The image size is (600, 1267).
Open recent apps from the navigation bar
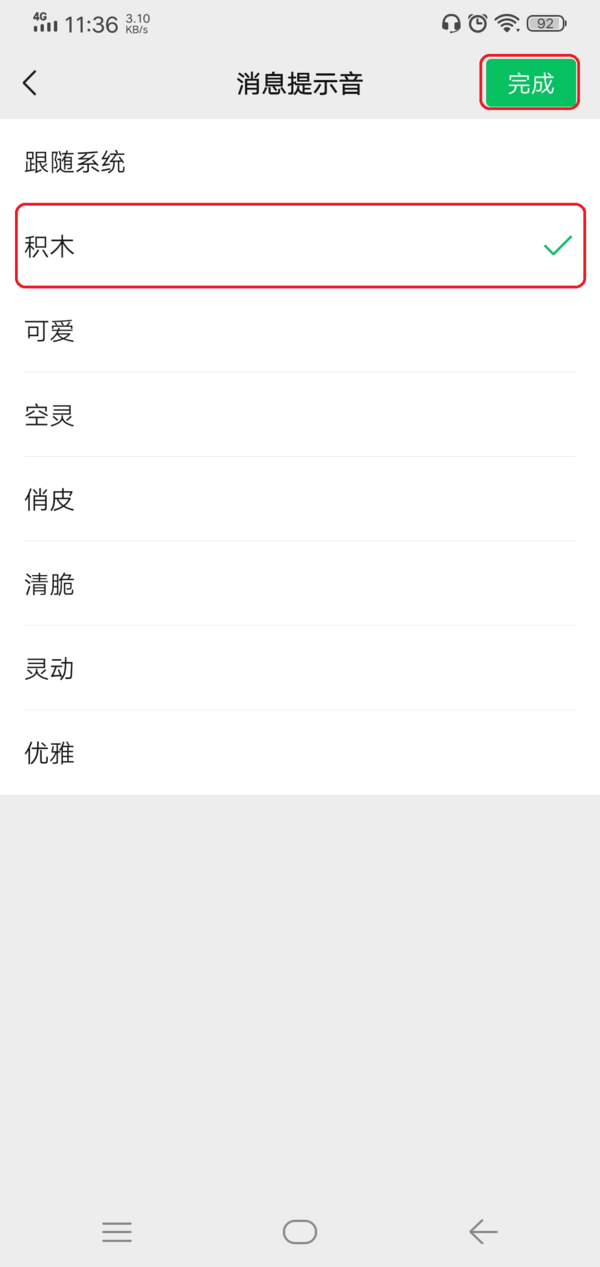click(x=117, y=1232)
